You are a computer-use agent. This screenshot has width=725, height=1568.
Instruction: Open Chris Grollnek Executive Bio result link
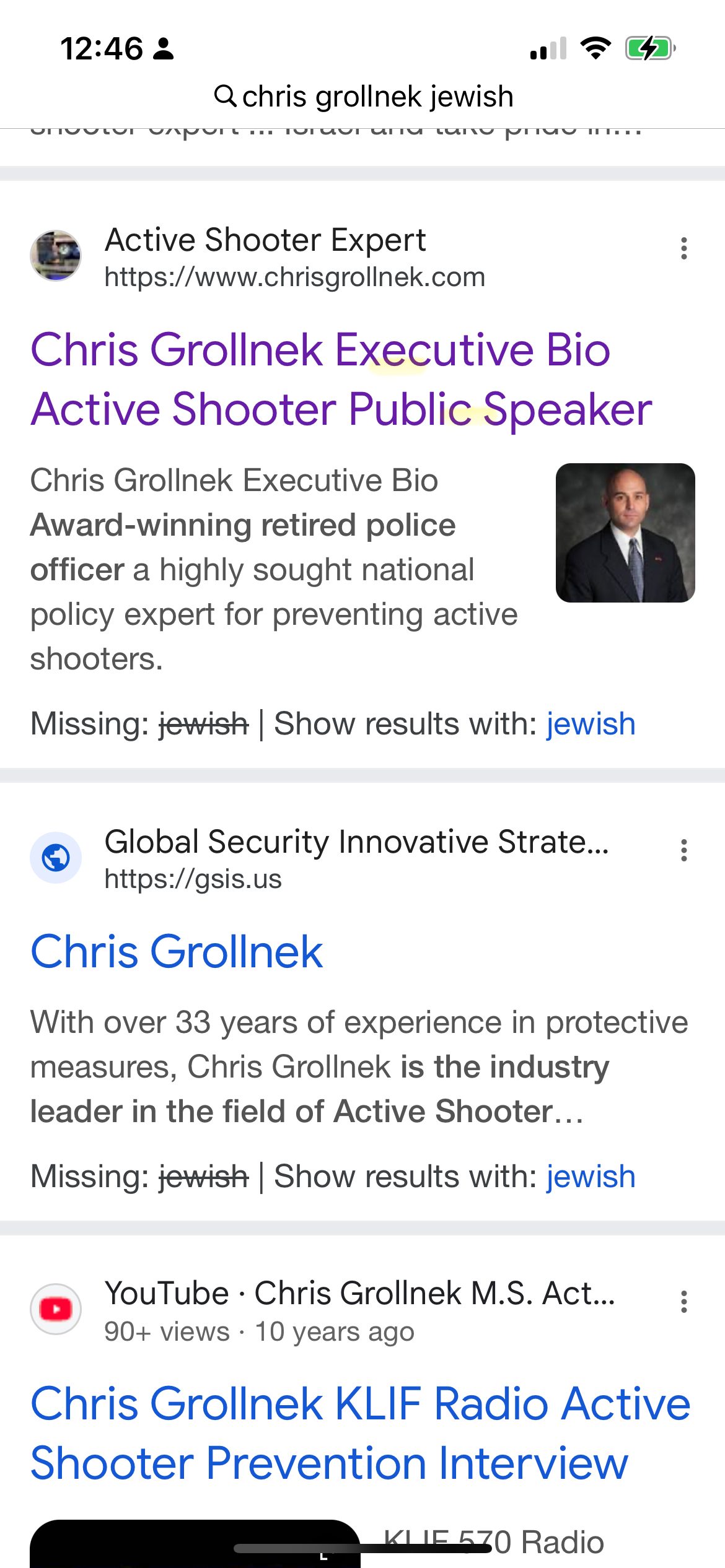(341, 379)
